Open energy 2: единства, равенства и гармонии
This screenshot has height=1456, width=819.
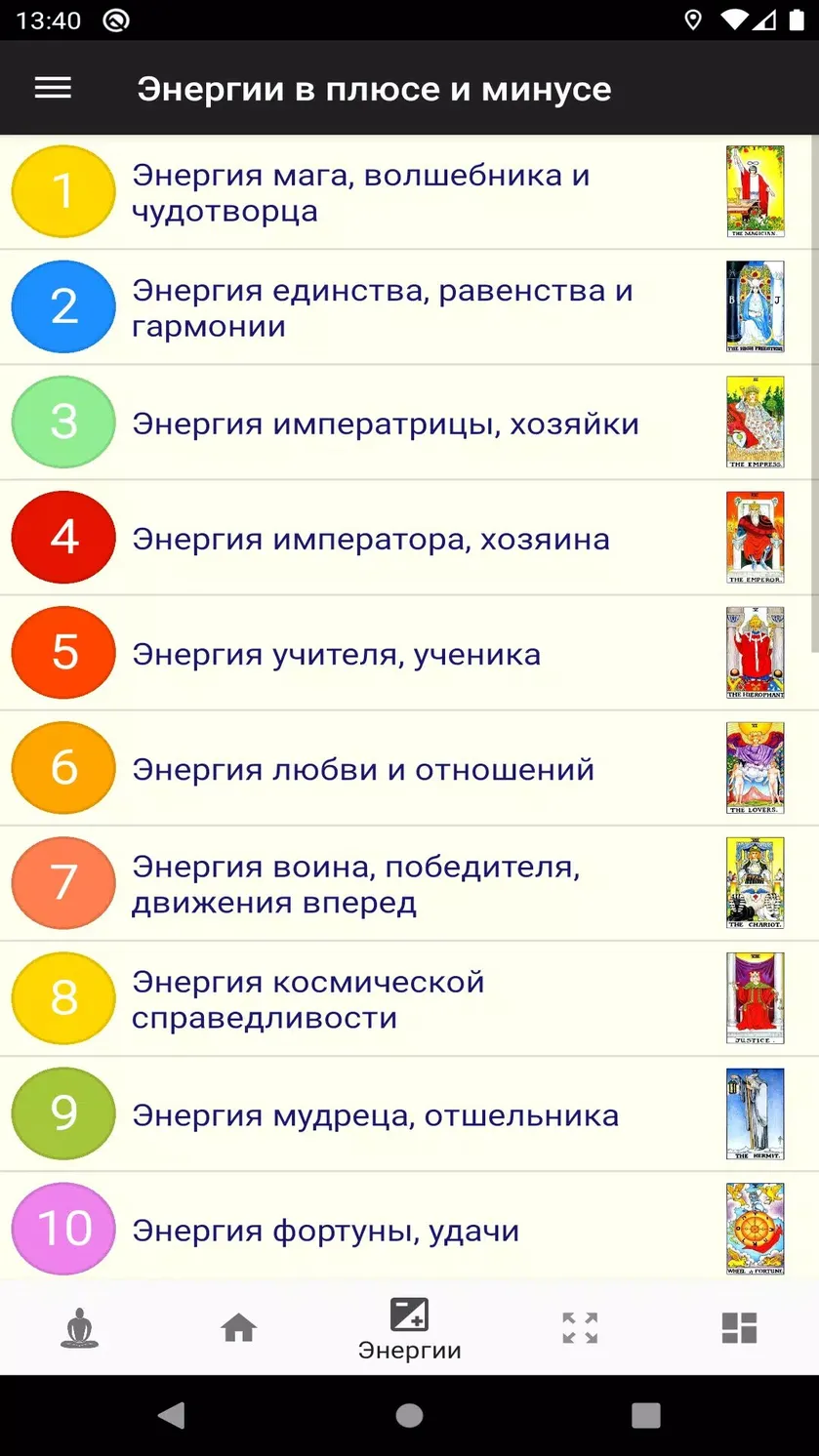point(409,307)
